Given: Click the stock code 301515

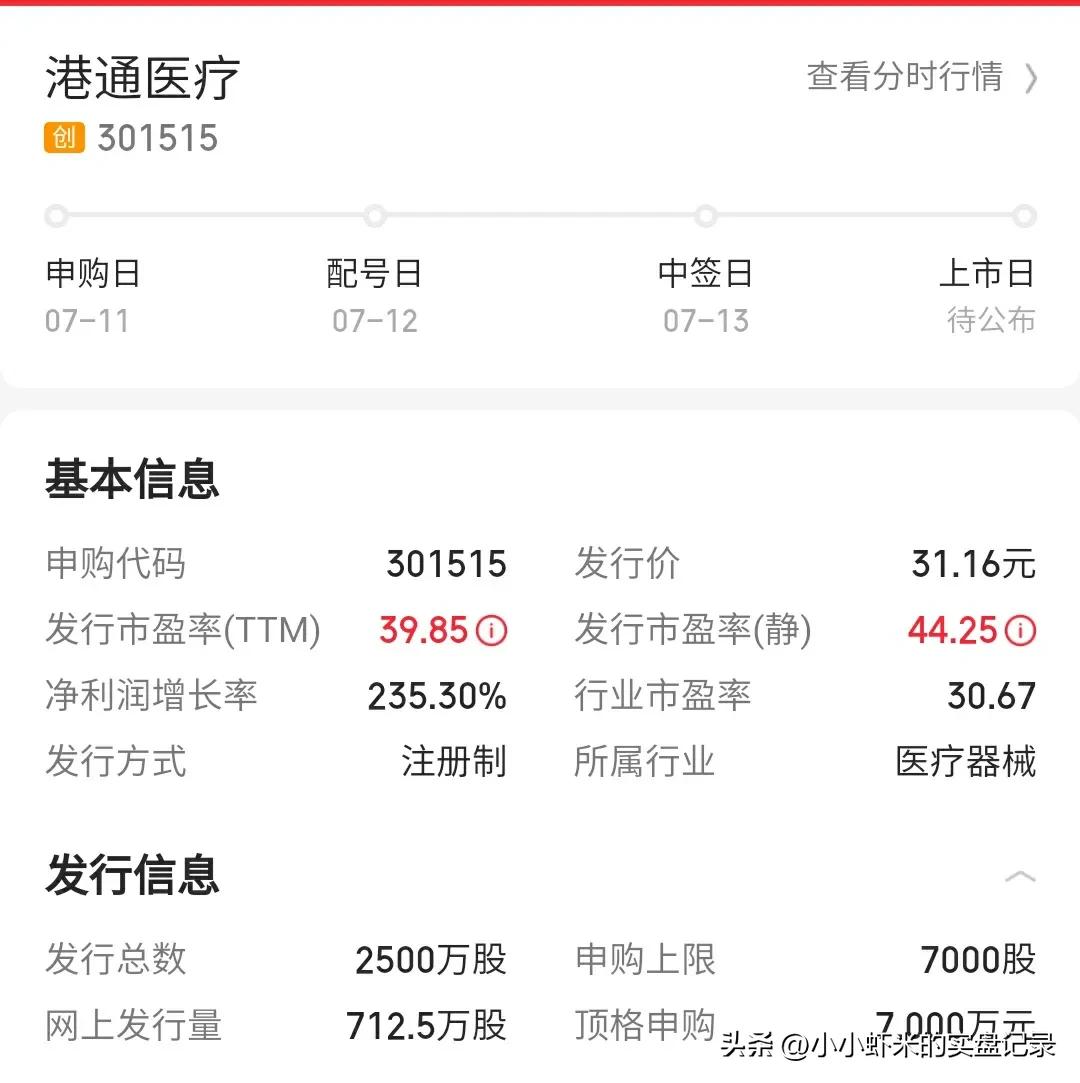Looking at the screenshot, I should point(155,137).
